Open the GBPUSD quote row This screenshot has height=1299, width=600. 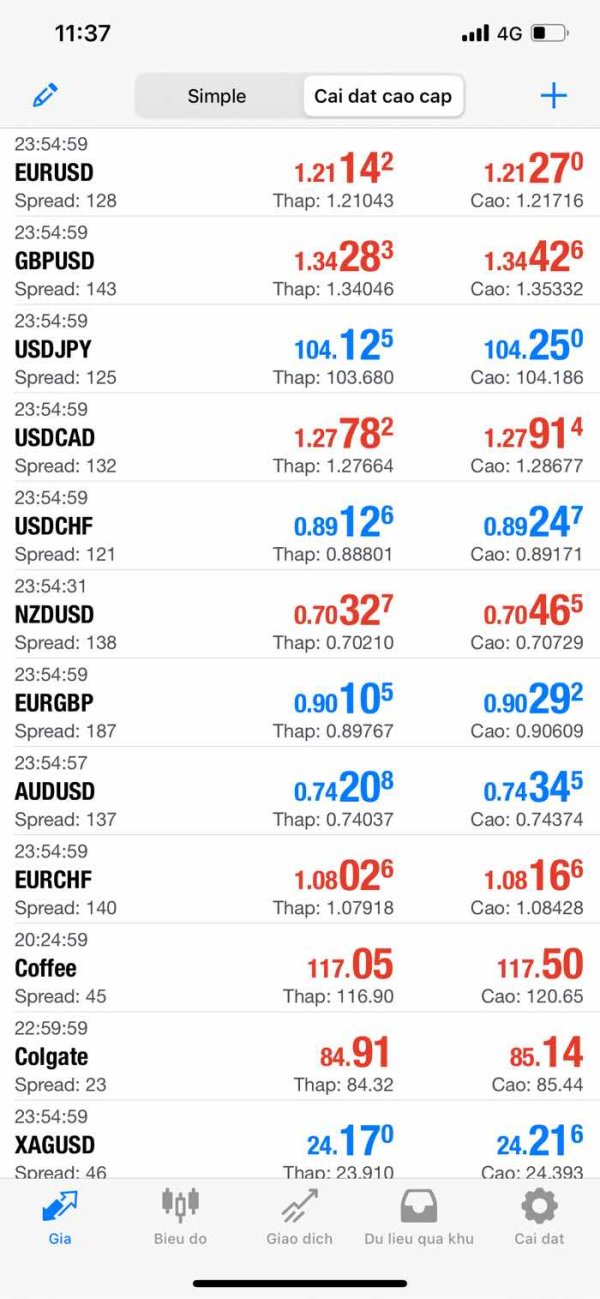point(300,260)
